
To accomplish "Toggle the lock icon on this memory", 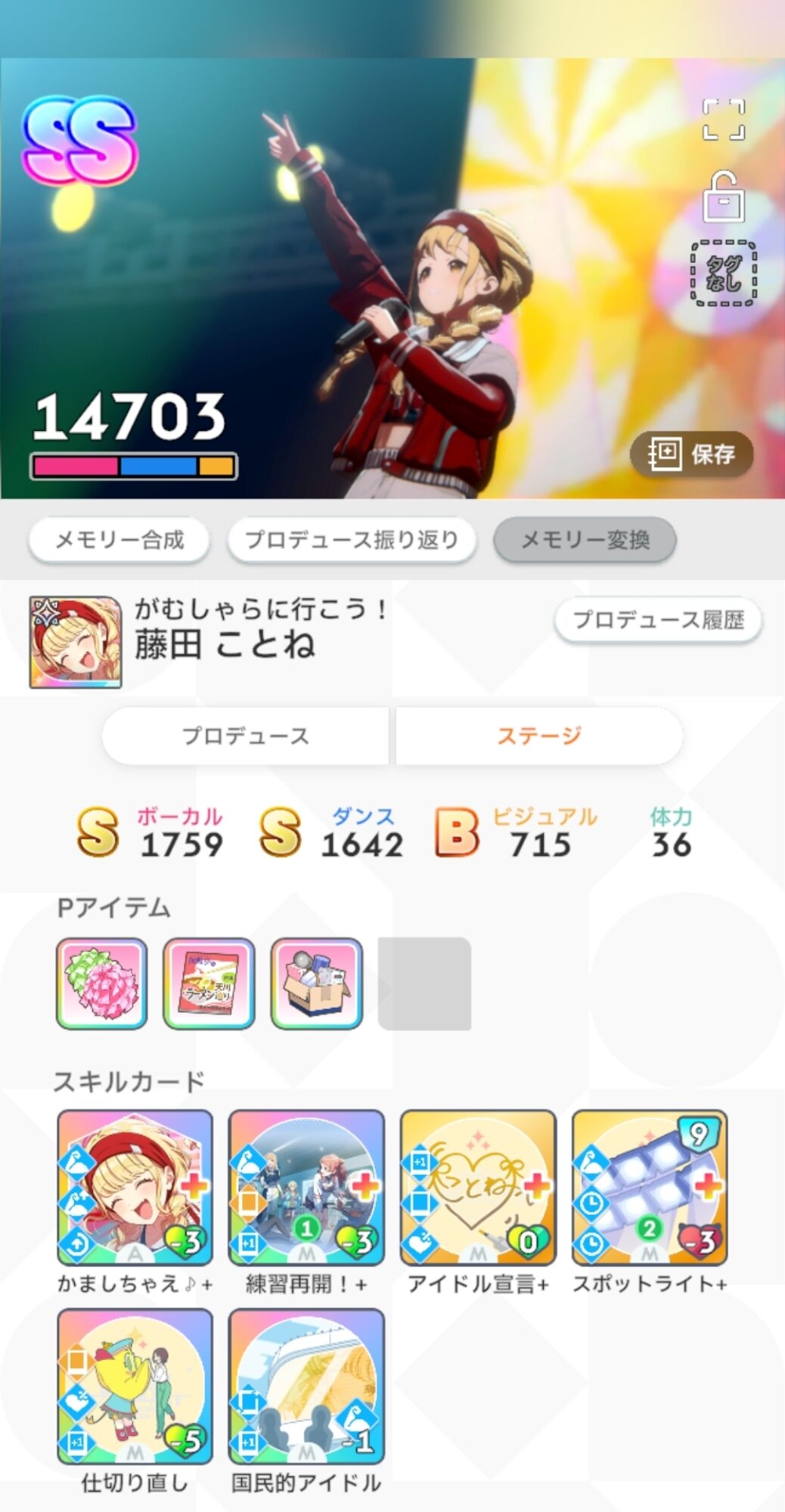I will point(723,197).
